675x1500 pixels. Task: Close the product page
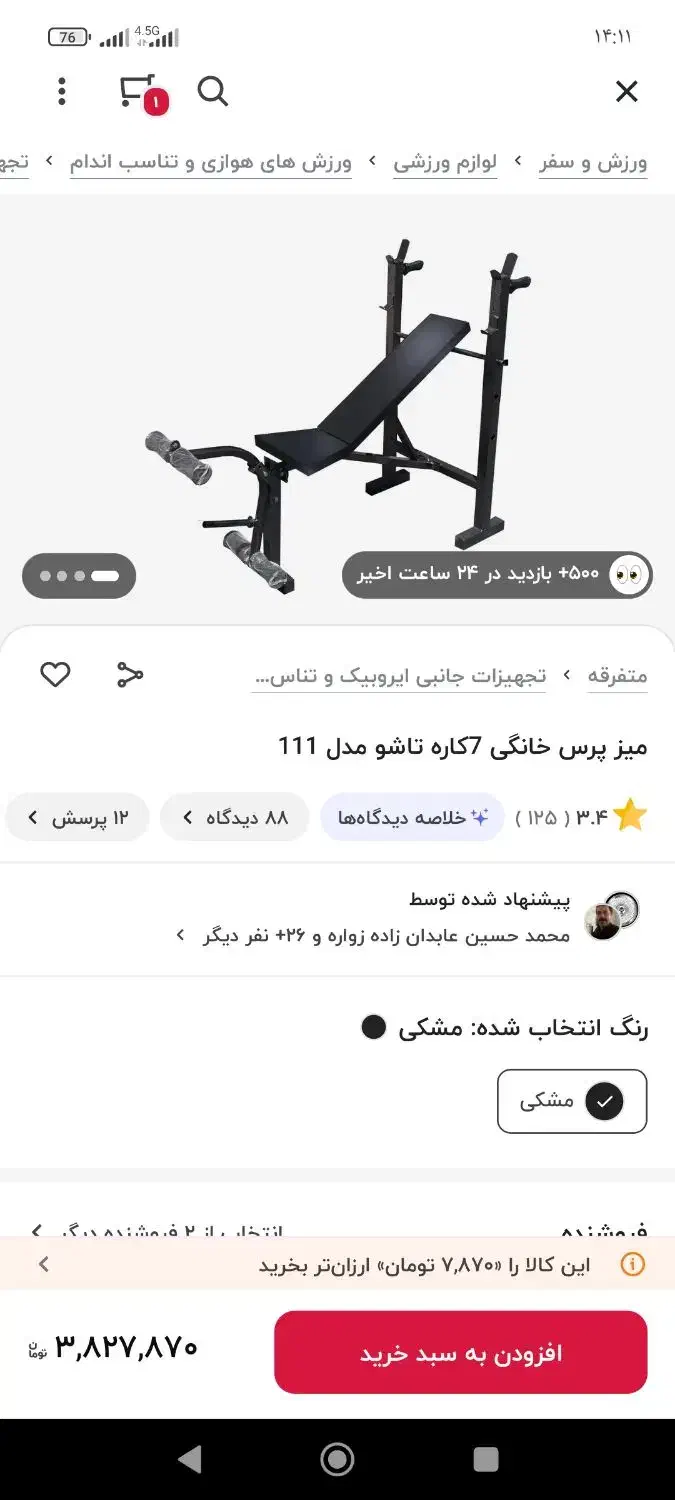click(626, 92)
